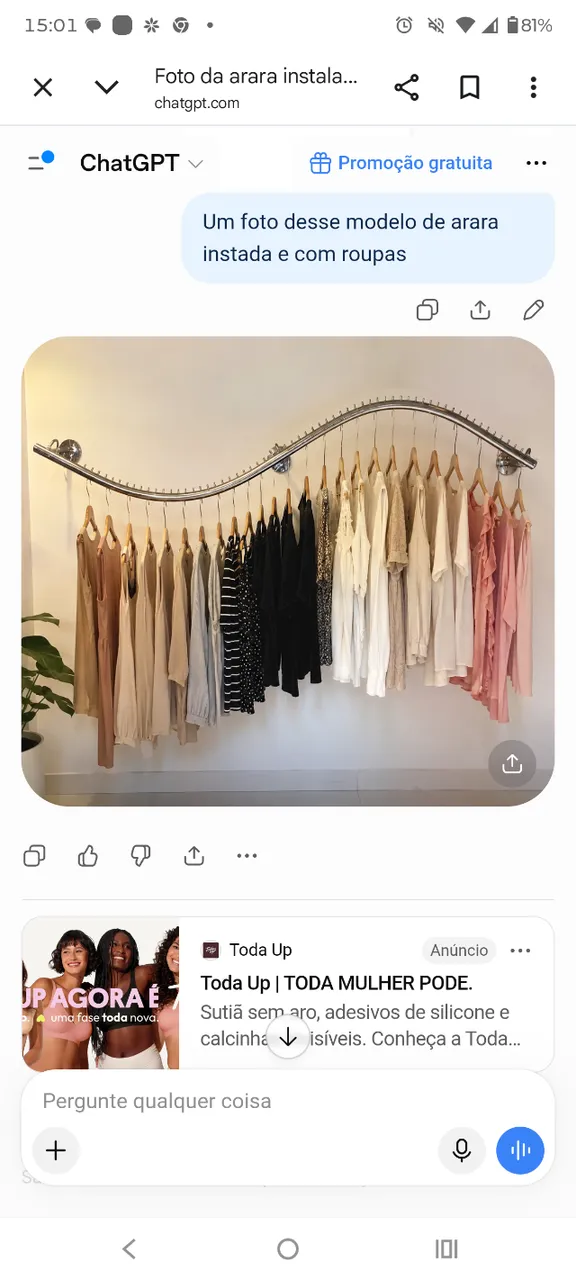Share this page from the browser bar
Screen dimensions: 576x1280
click(406, 88)
